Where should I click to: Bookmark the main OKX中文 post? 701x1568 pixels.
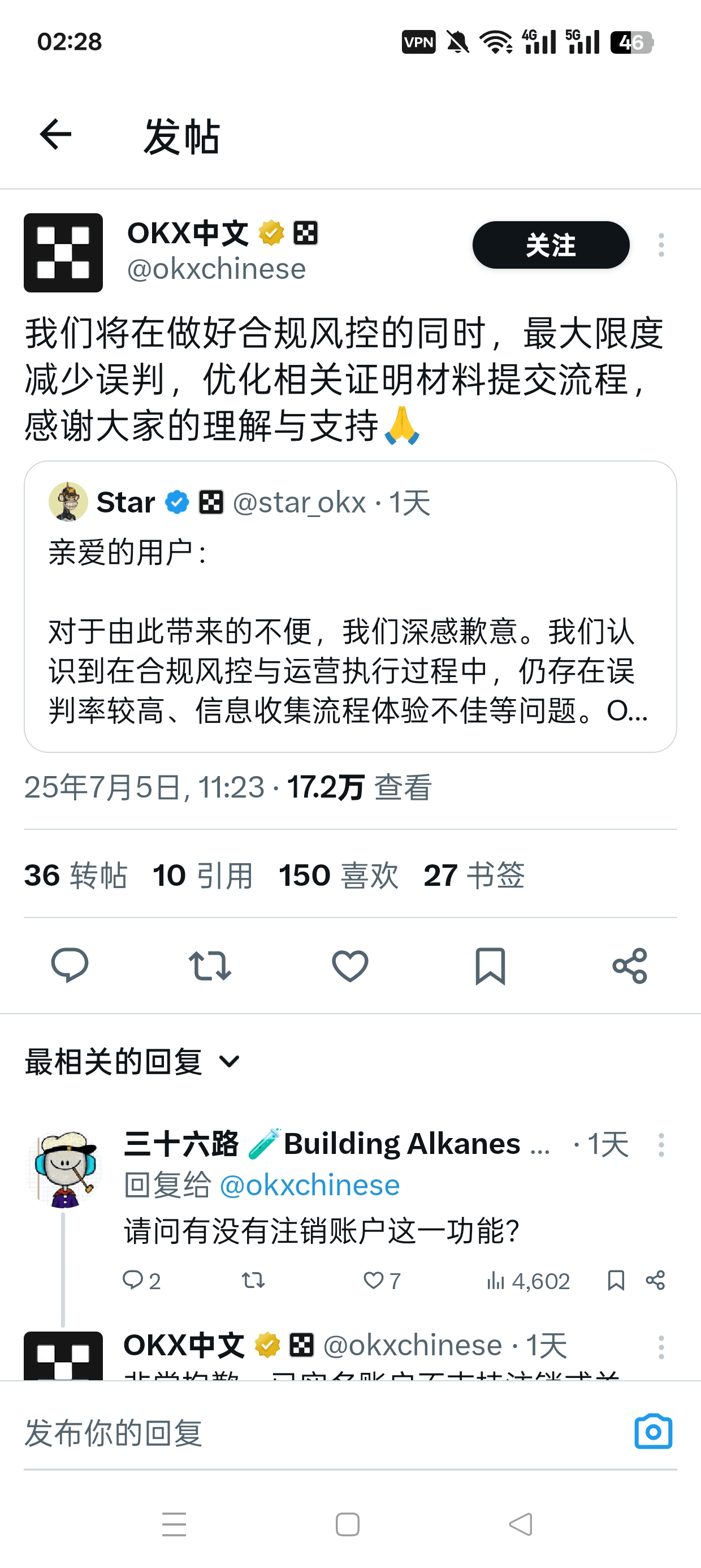(x=490, y=966)
